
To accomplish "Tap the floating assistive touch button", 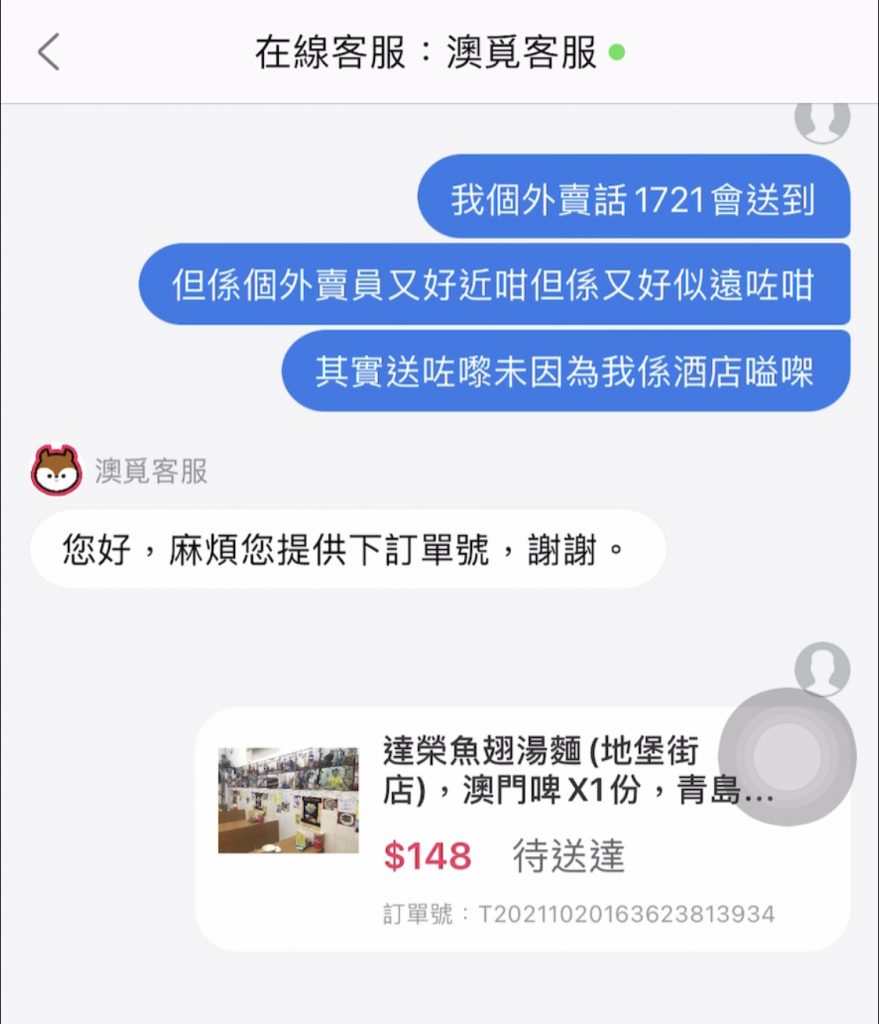I will pyautogui.click(x=787, y=756).
